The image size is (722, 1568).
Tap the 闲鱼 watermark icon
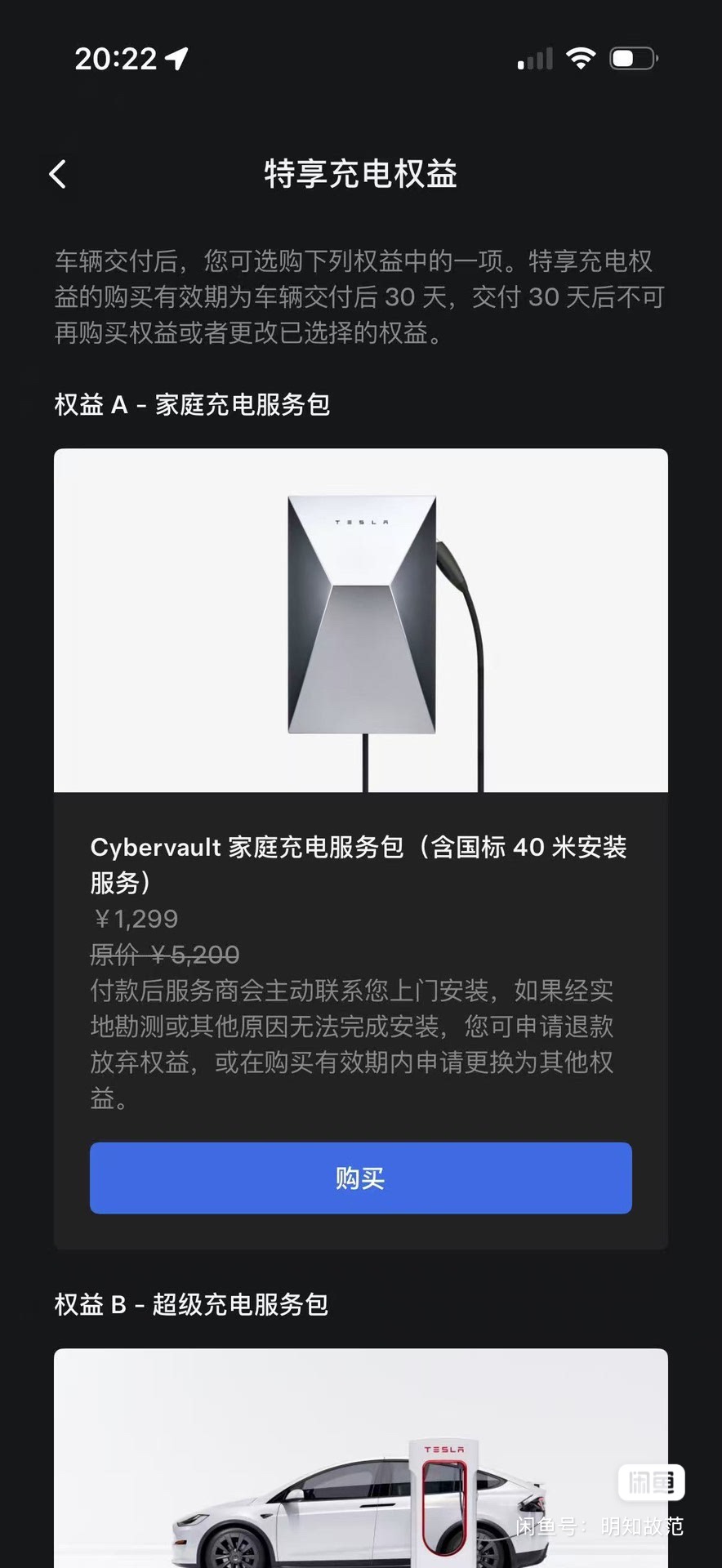(653, 1484)
